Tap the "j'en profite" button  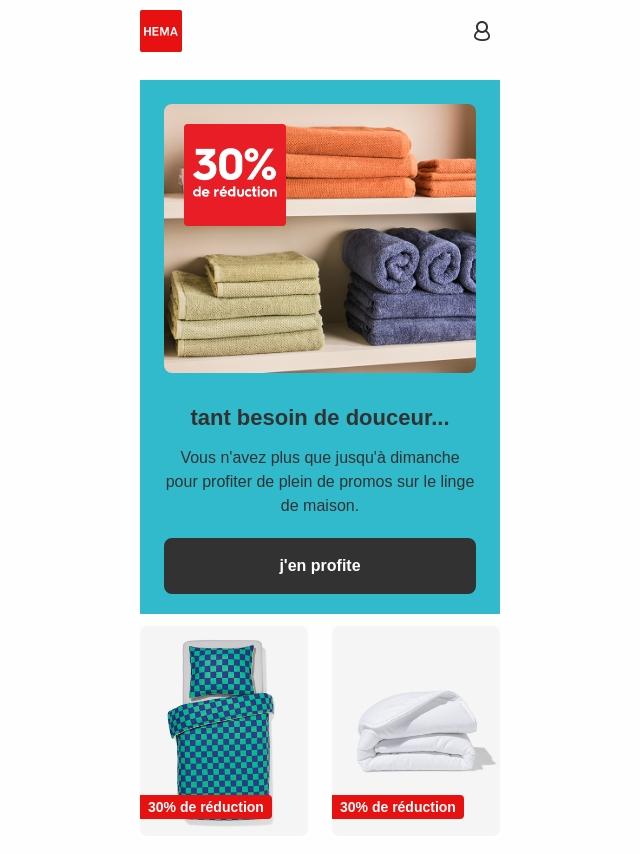(x=320, y=566)
